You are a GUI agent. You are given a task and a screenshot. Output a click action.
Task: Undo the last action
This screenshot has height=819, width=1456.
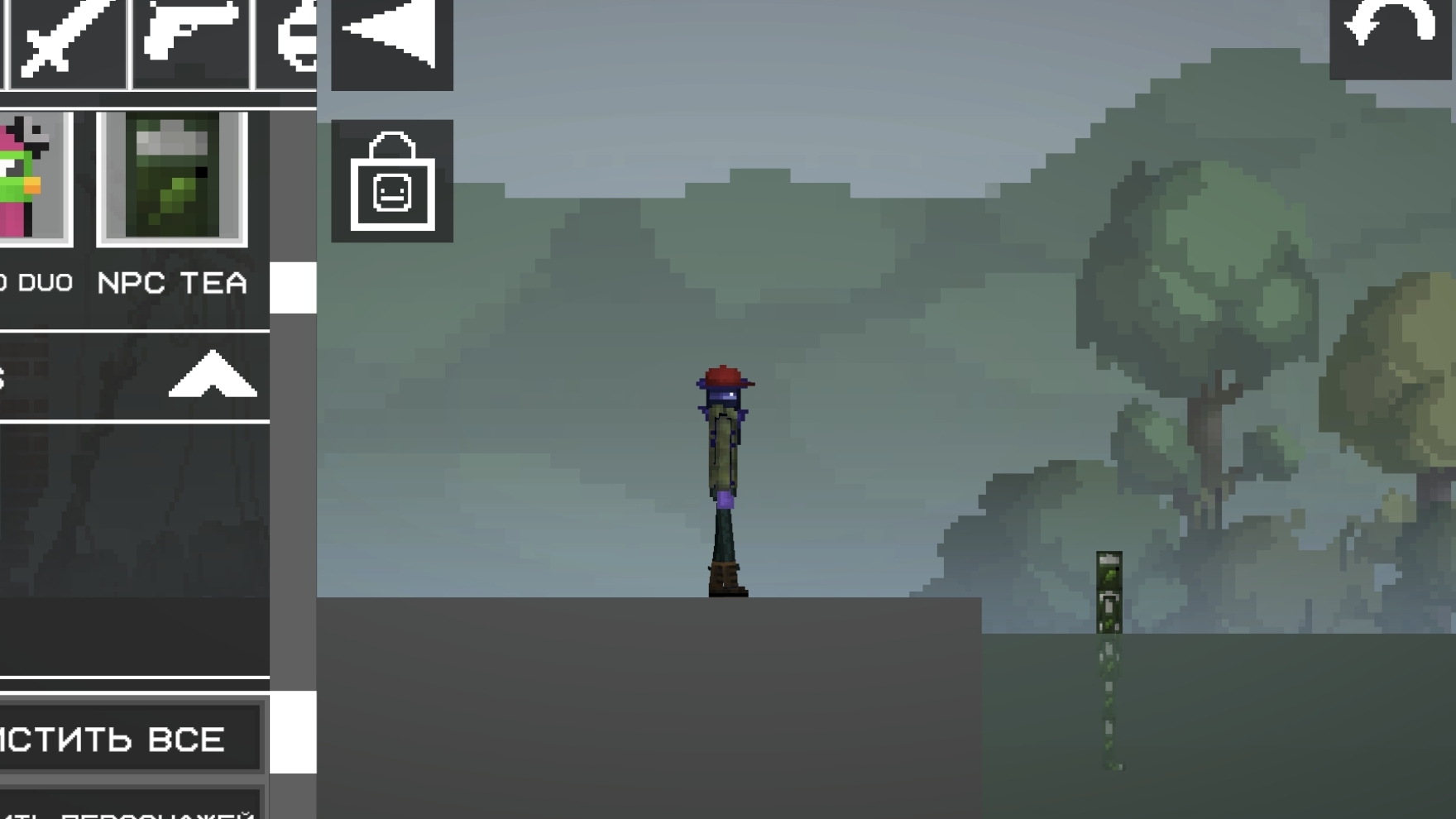(x=1390, y=33)
